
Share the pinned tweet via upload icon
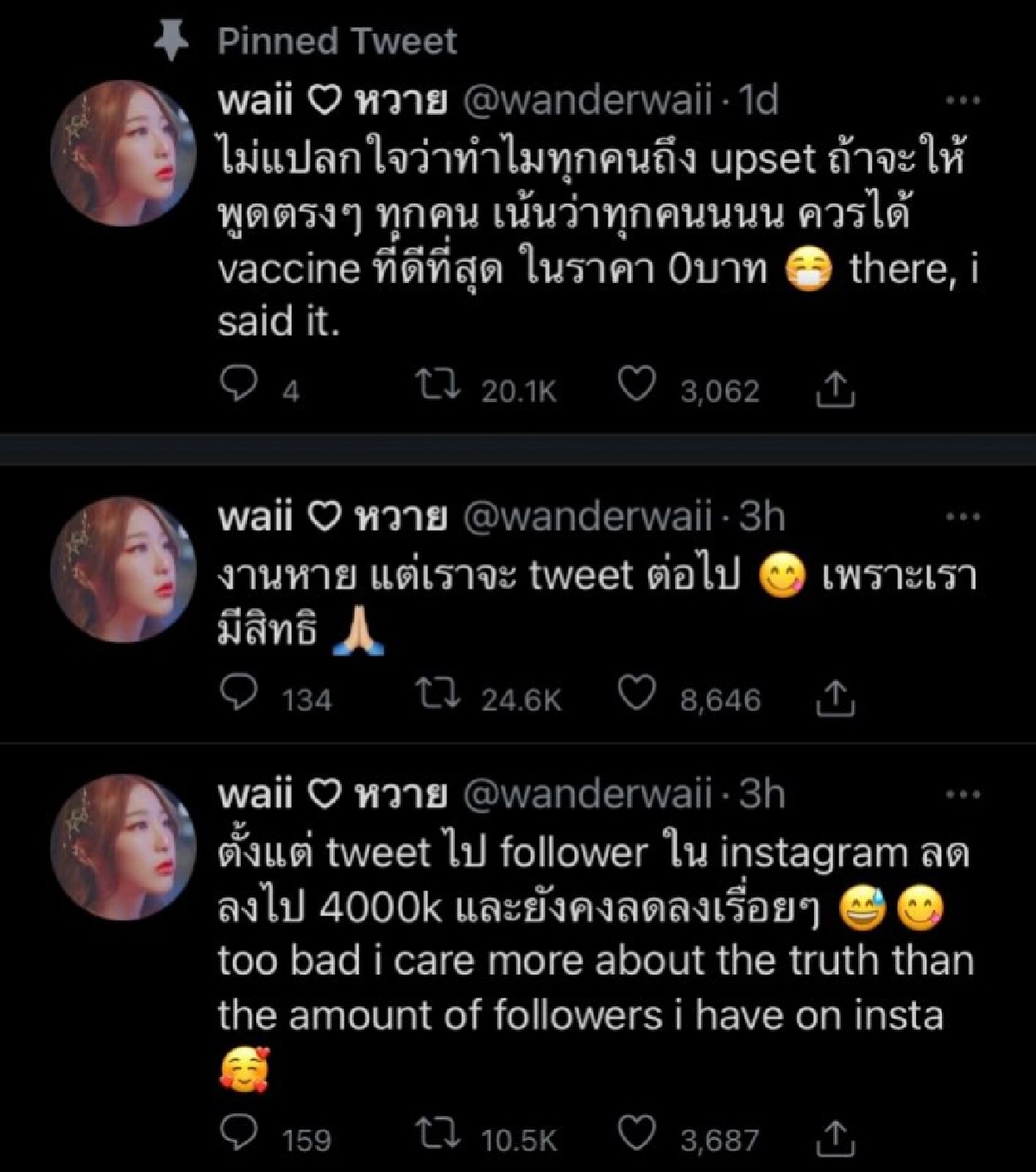coord(835,386)
